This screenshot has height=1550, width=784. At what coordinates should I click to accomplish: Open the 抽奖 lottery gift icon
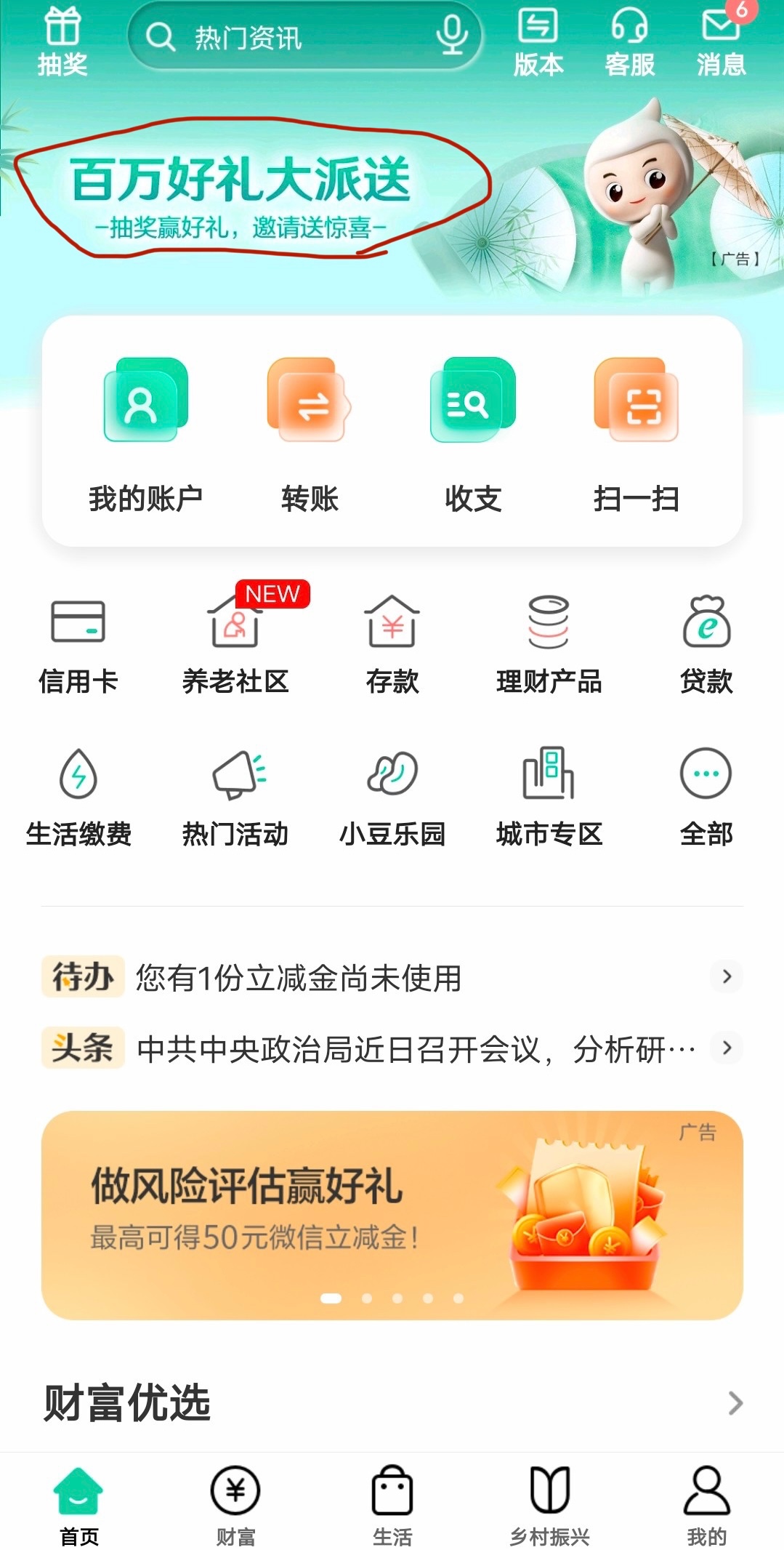point(62,41)
